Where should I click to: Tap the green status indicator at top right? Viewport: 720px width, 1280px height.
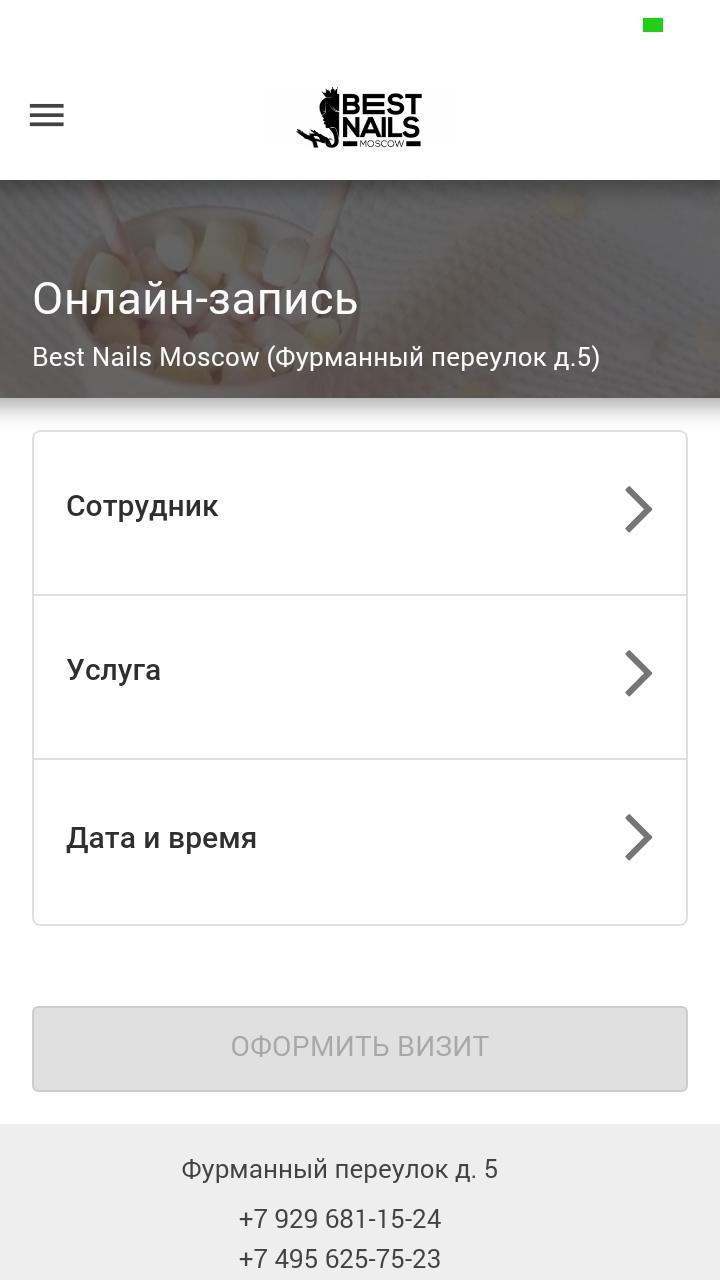[x=653, y=23]
